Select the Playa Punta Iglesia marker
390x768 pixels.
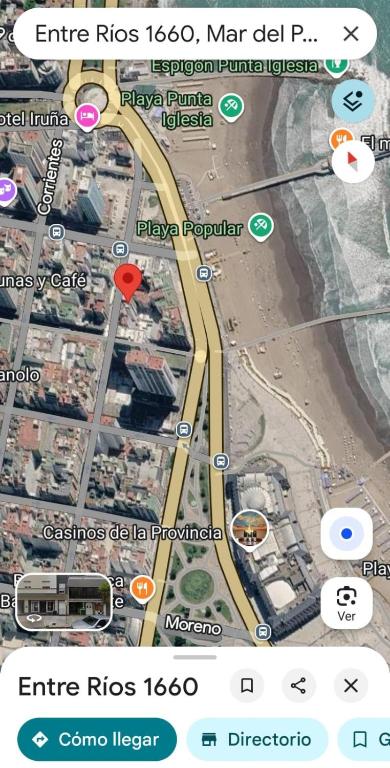(x=231, y=107)
